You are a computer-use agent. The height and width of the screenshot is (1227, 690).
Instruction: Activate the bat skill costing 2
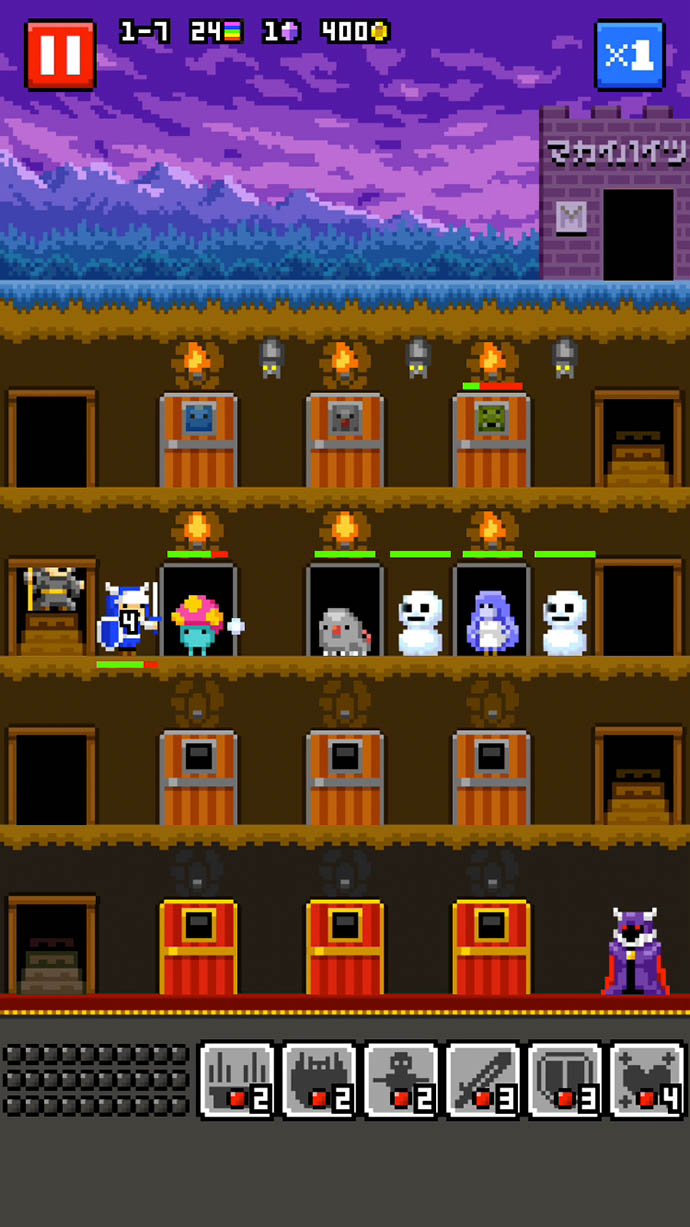pyautogui.click(x=319, y=1079)
